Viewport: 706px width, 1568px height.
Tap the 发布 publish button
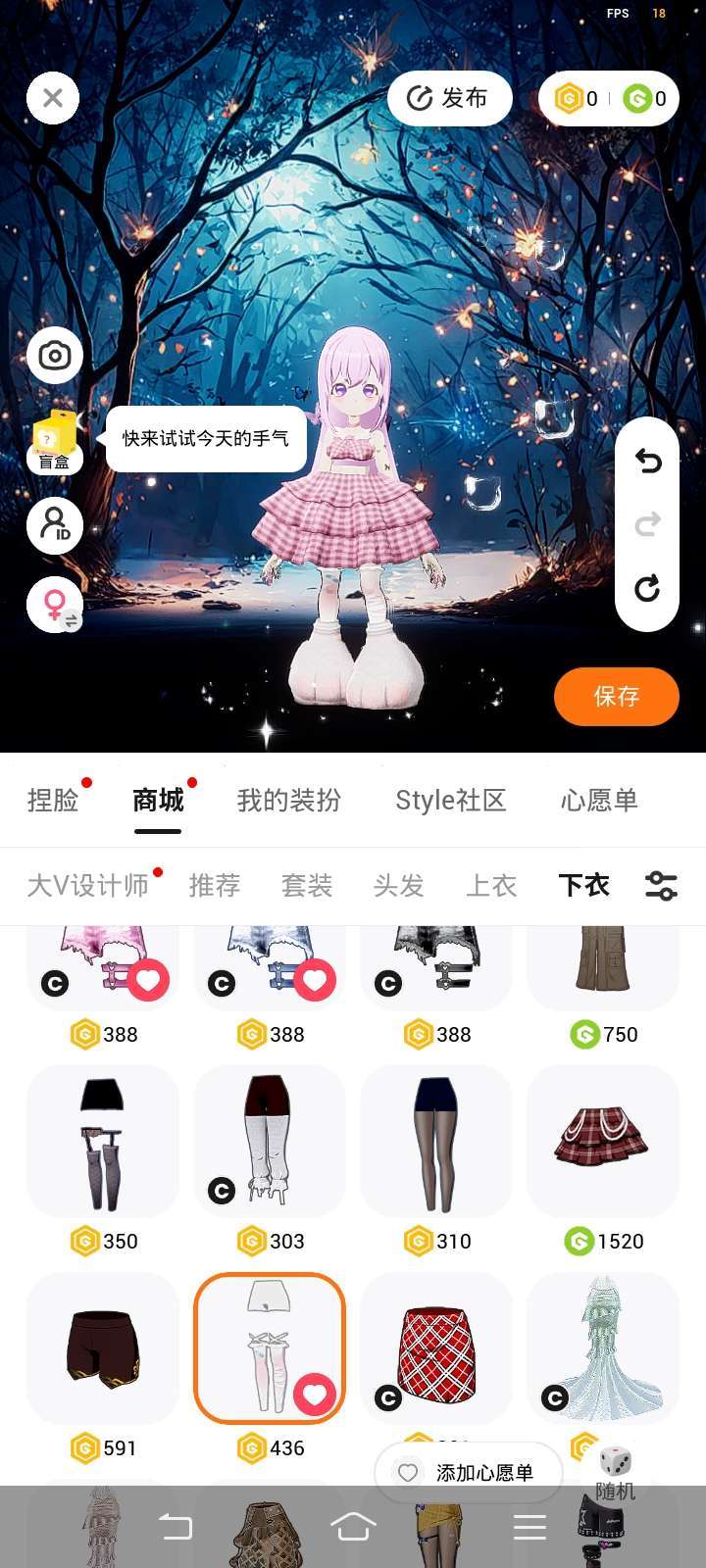[449, 98]
